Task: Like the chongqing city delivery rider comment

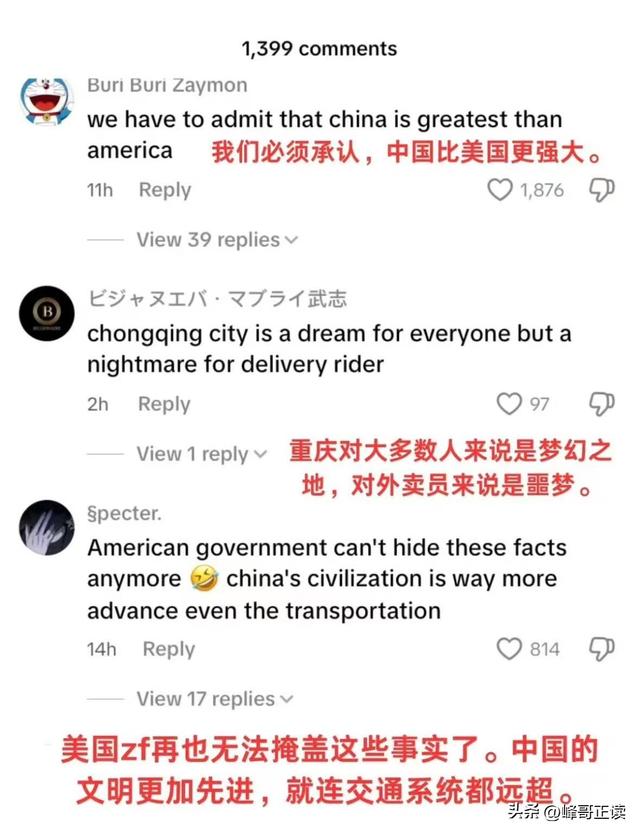Action: click(510, 404)
